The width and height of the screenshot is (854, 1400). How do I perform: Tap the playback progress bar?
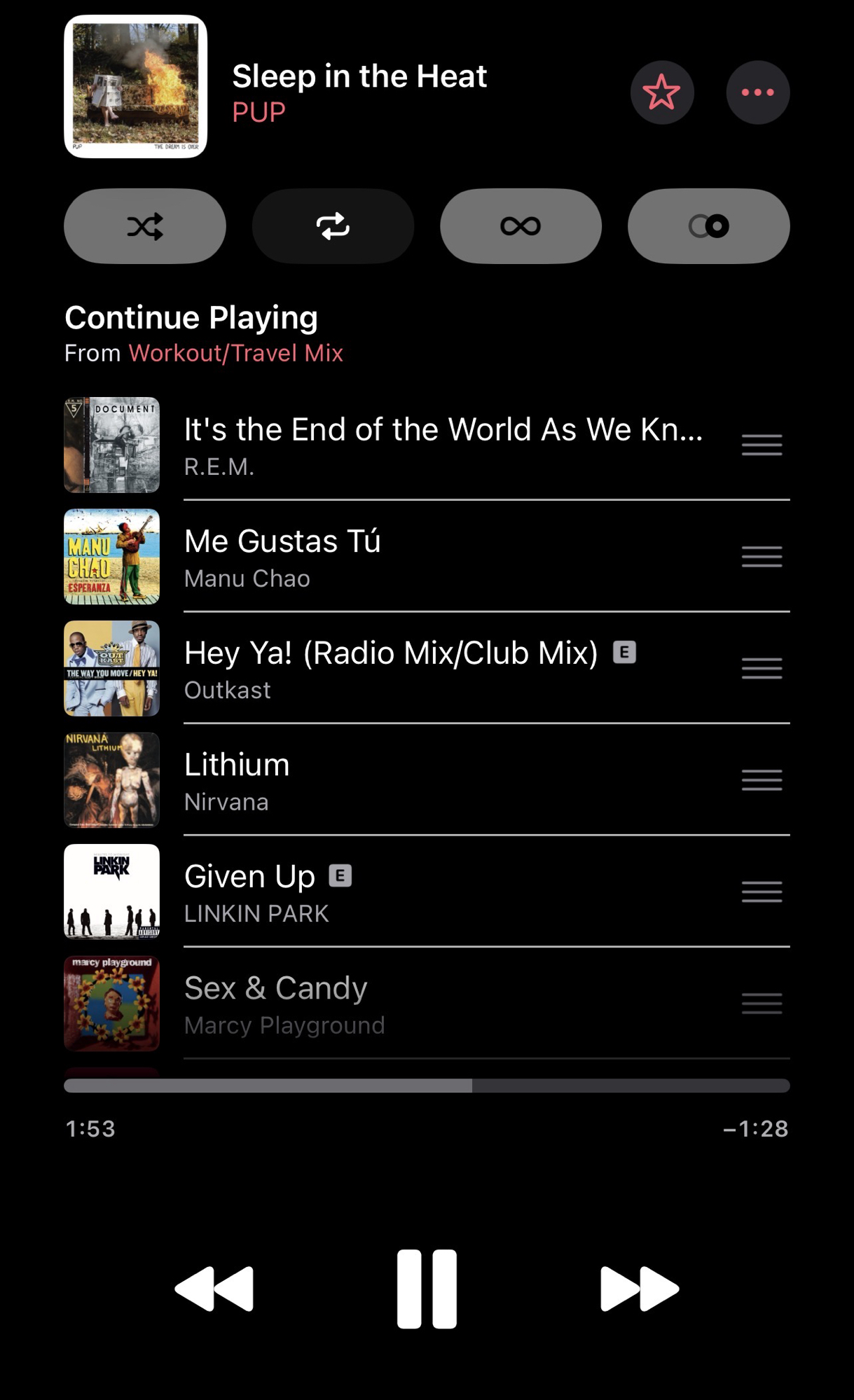[427, 1086]
